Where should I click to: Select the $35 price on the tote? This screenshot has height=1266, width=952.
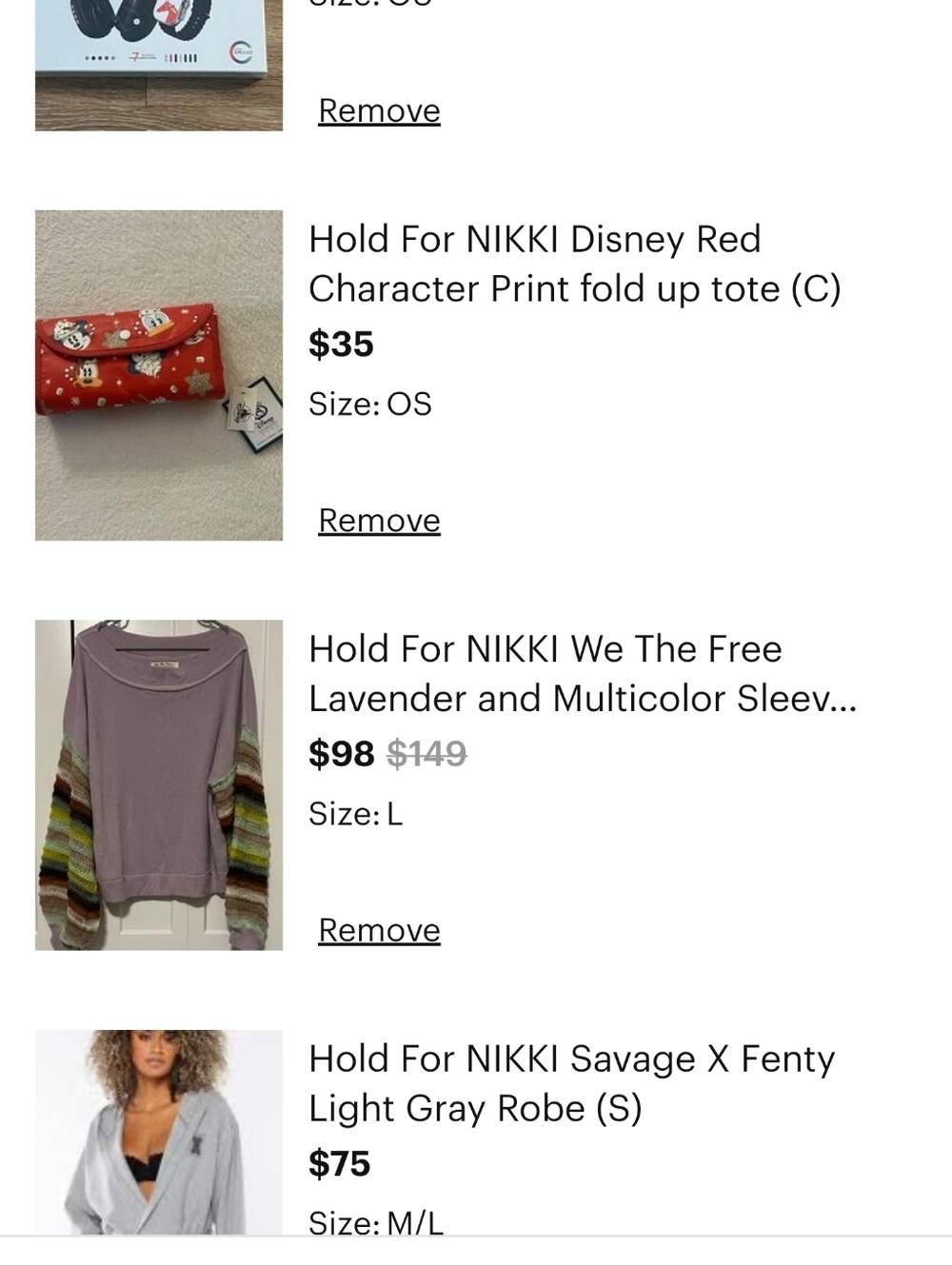point(341,344)
